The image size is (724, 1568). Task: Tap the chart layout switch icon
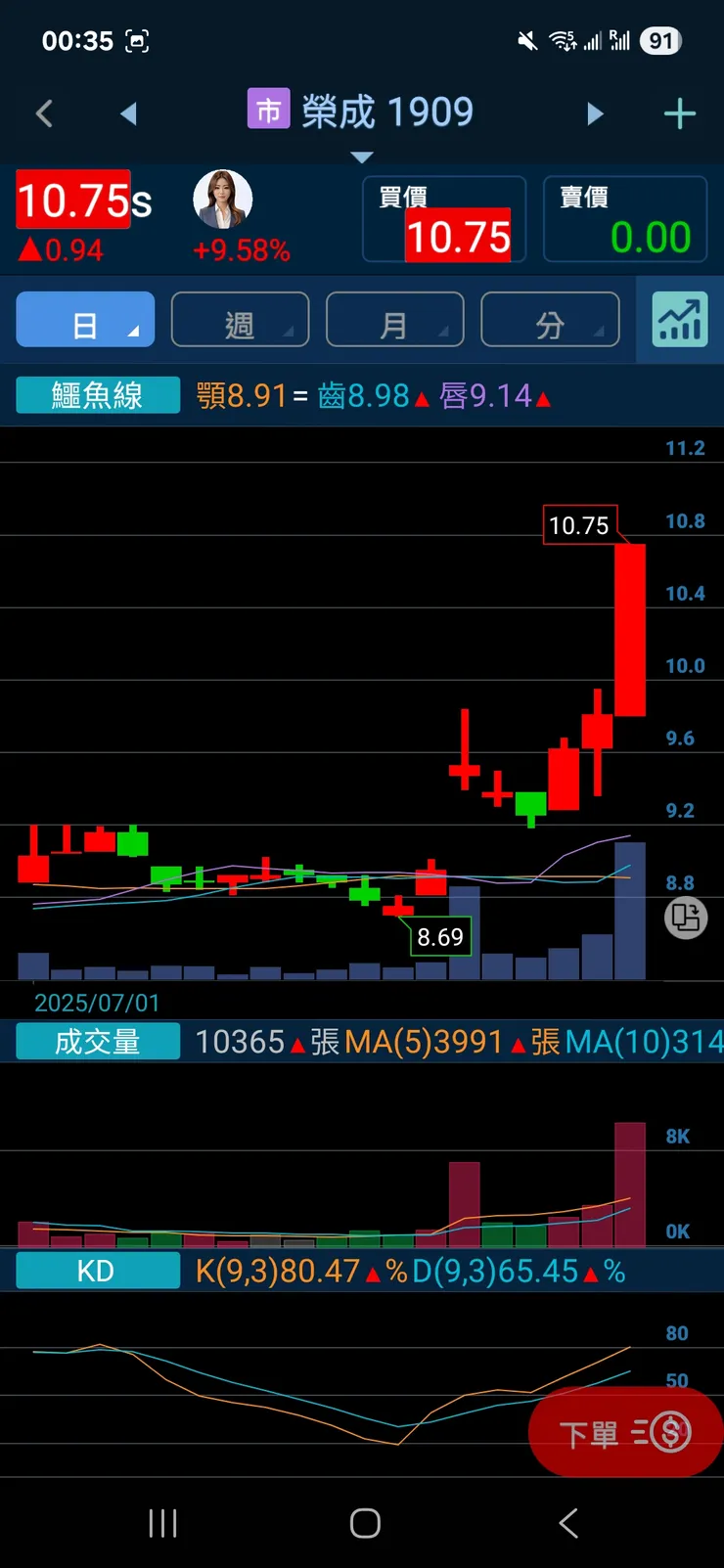(x=685, y=918)
